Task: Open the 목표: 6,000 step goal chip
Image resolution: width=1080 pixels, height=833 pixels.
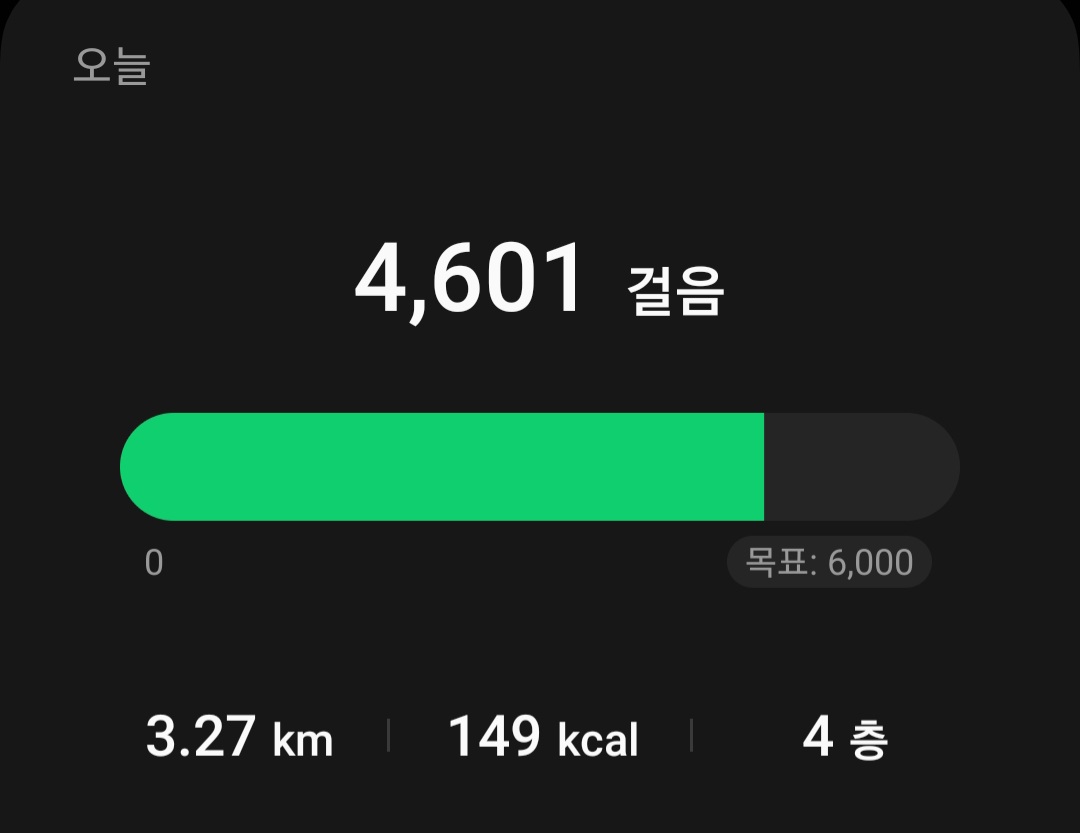Action: pyautogui.click(x=829, y=562)
